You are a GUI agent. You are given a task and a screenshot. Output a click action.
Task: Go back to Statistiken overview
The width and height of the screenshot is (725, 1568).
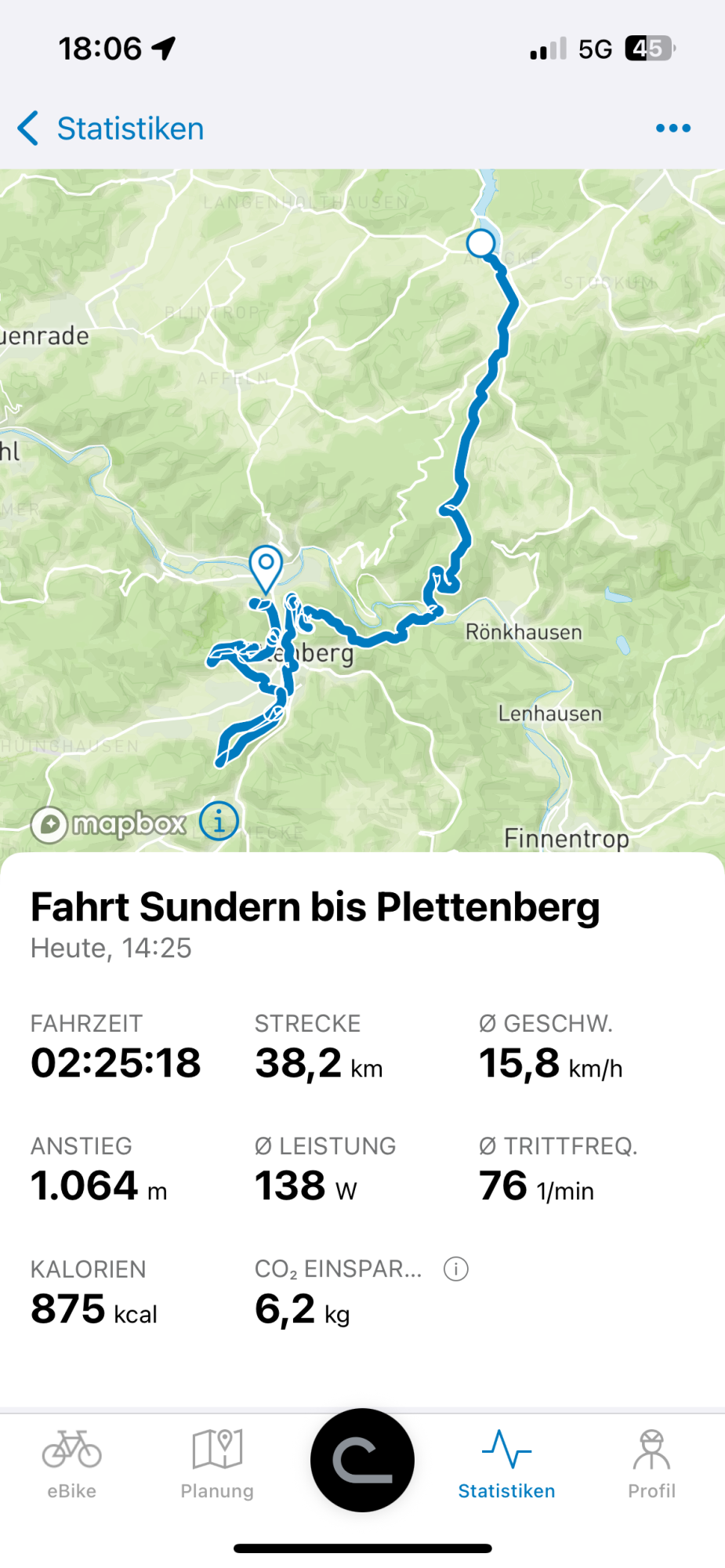pos(110,129)
